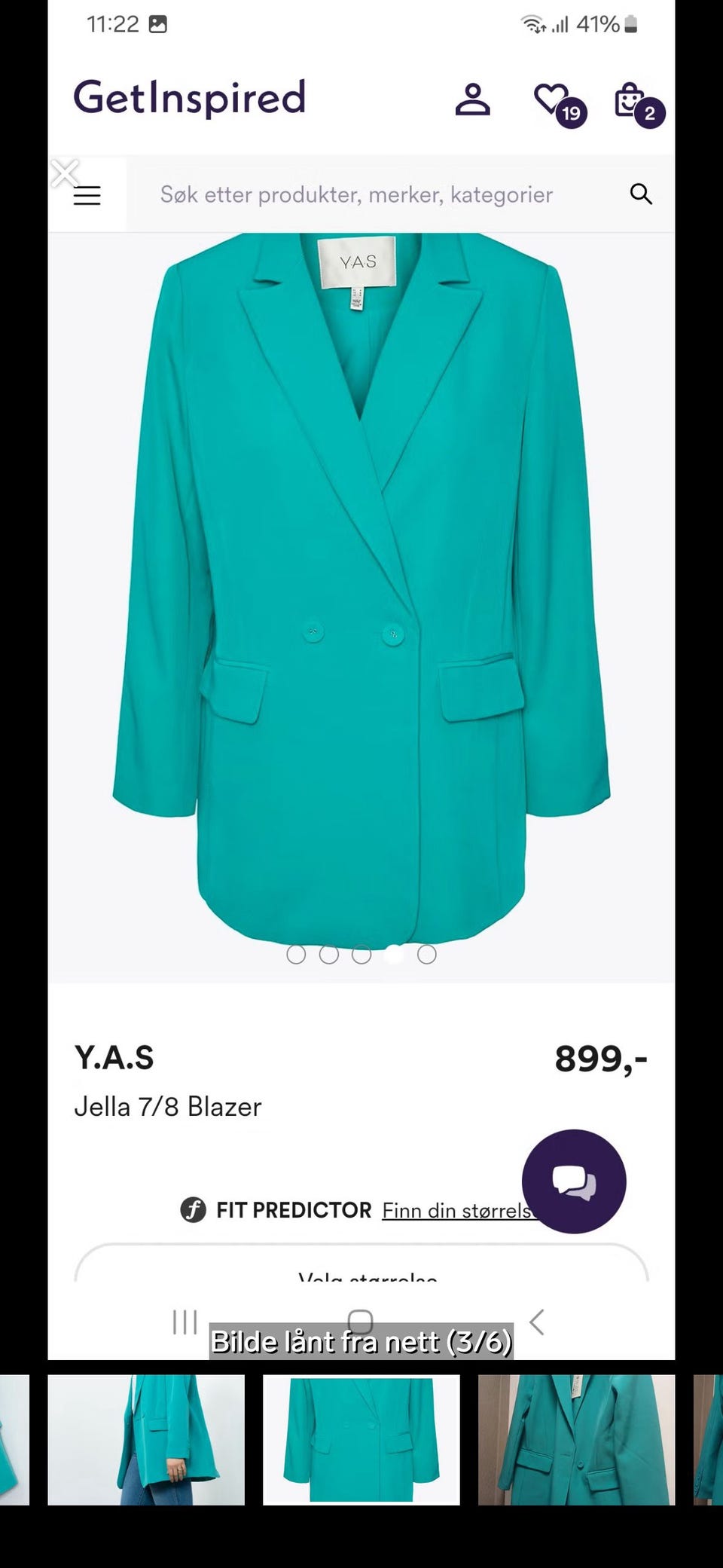
Task: Select thumbnail of flat-lay green blazer
Action: pos(361,1440)
